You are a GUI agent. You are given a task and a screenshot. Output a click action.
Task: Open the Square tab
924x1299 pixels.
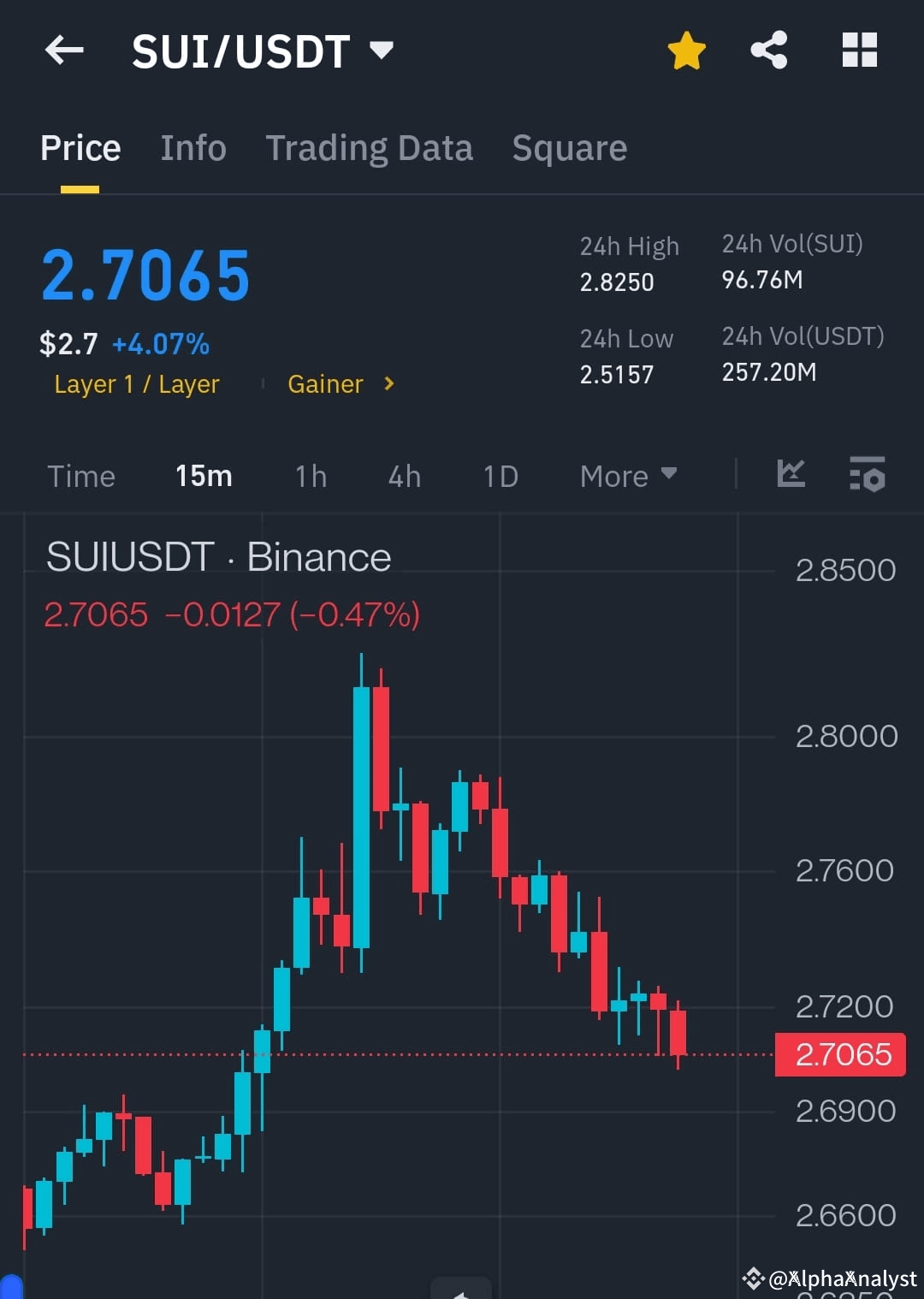[x=569, y=147]
